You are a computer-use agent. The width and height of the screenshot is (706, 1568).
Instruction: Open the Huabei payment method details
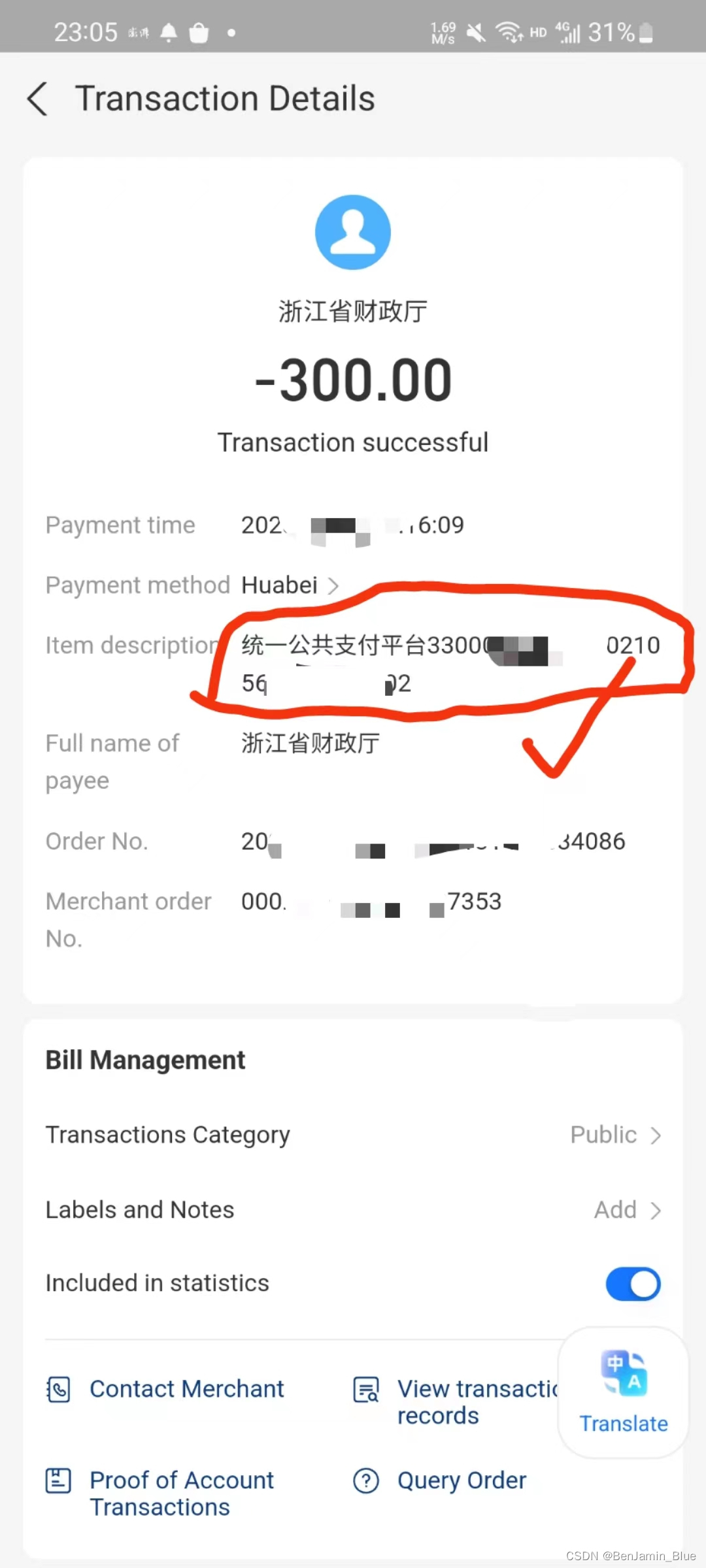pos(290,585)
